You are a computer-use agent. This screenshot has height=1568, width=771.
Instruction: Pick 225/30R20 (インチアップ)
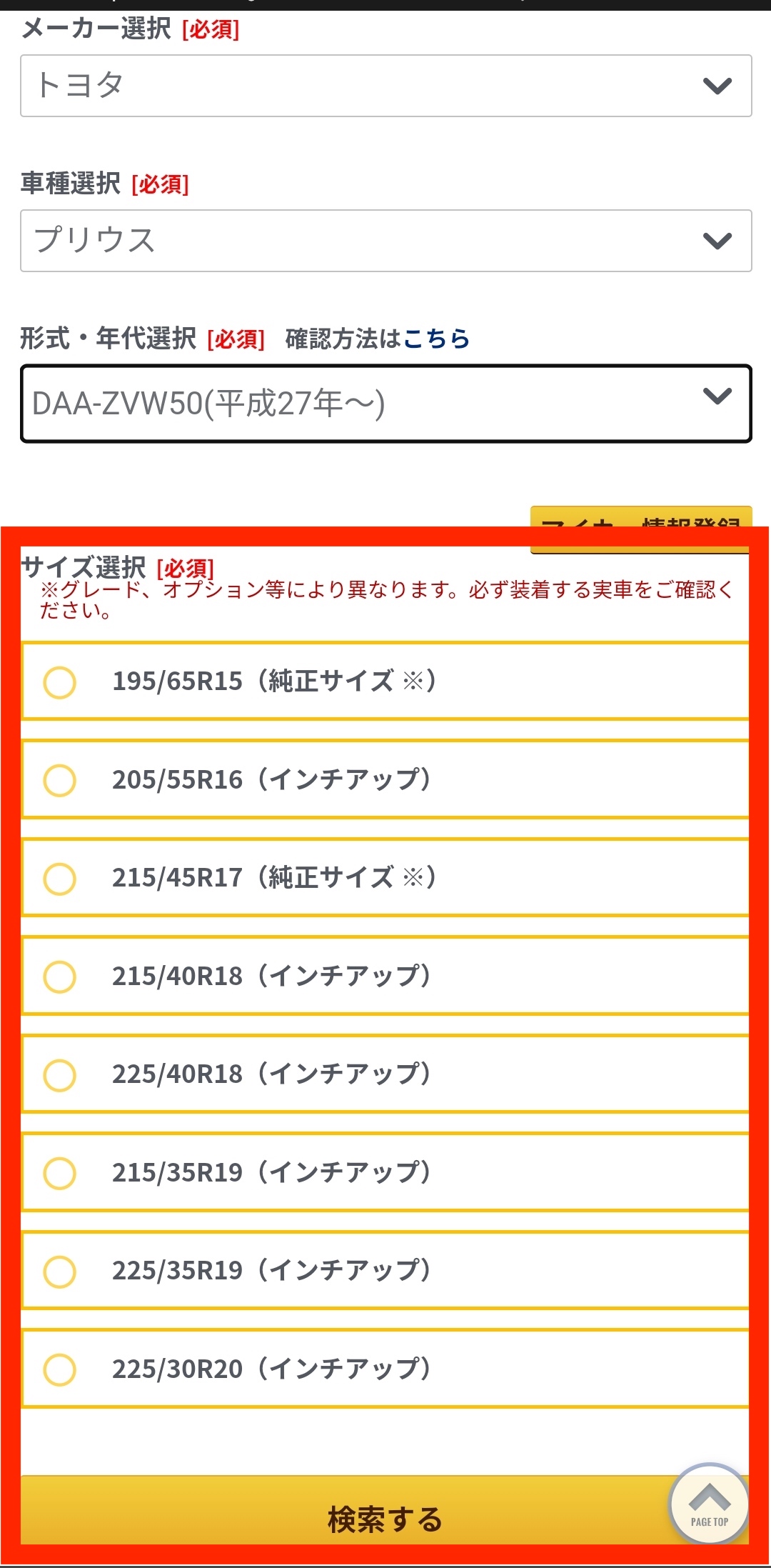60,1369
